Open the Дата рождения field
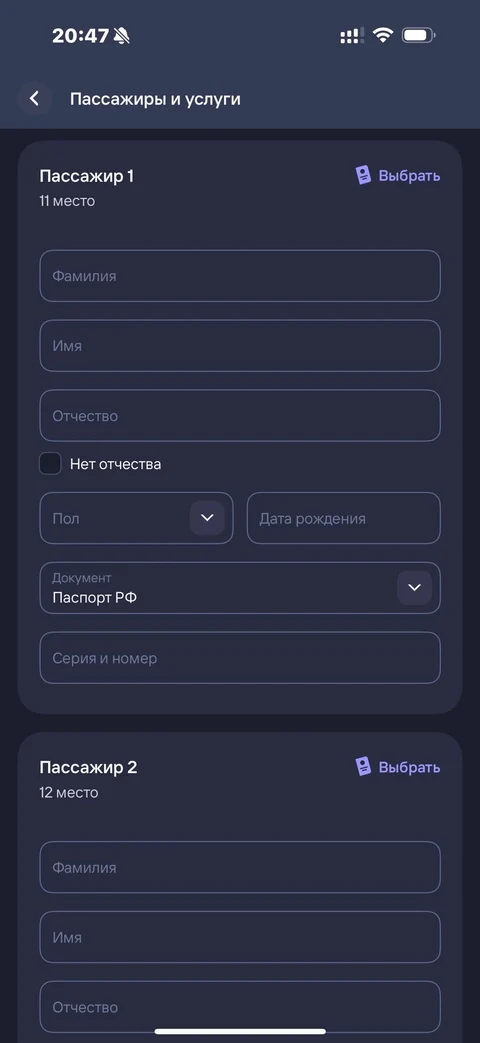Screen dimensions: 480x1043 [344, 518]
